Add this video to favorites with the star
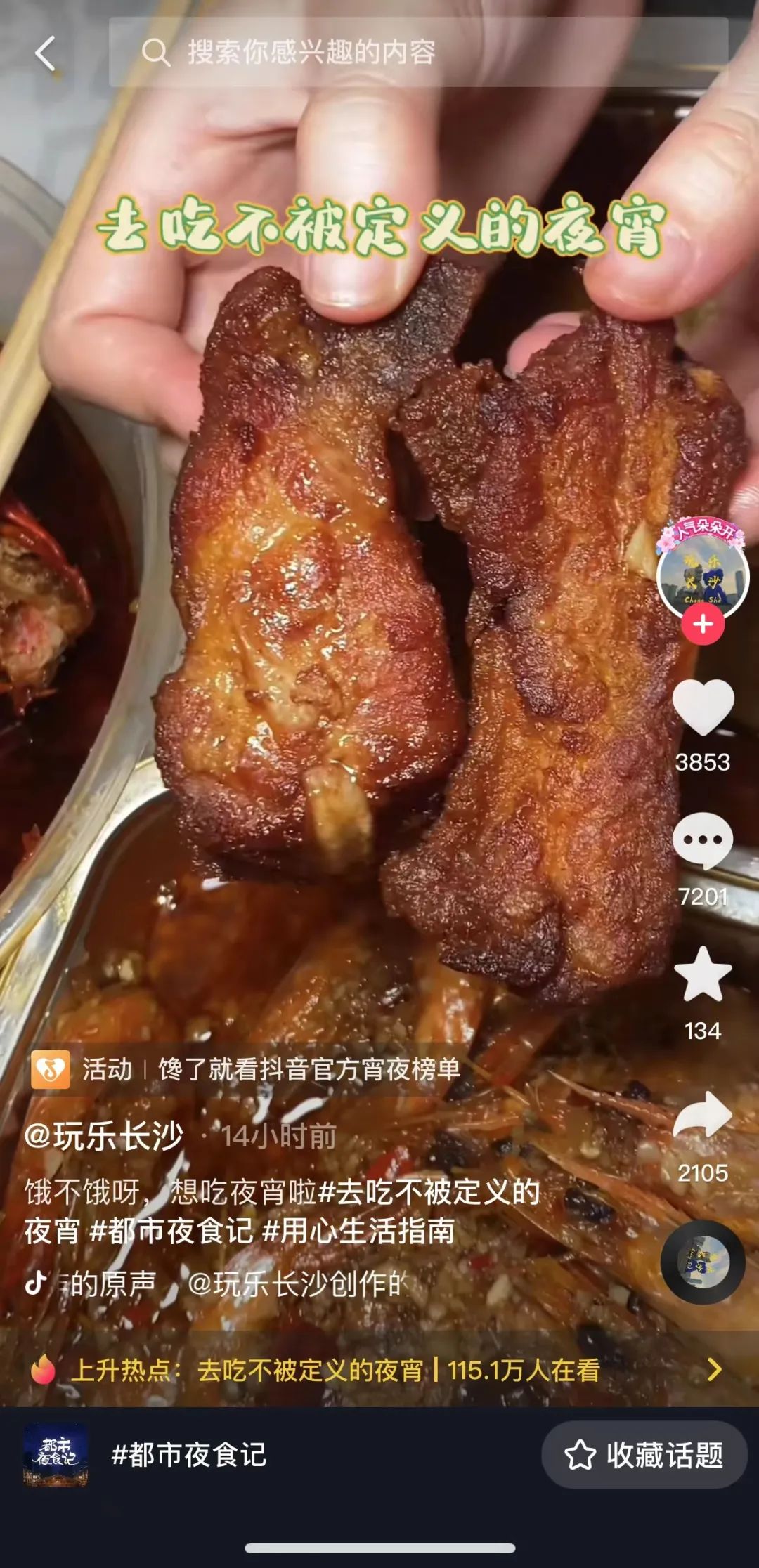 (x=703, y=974)
